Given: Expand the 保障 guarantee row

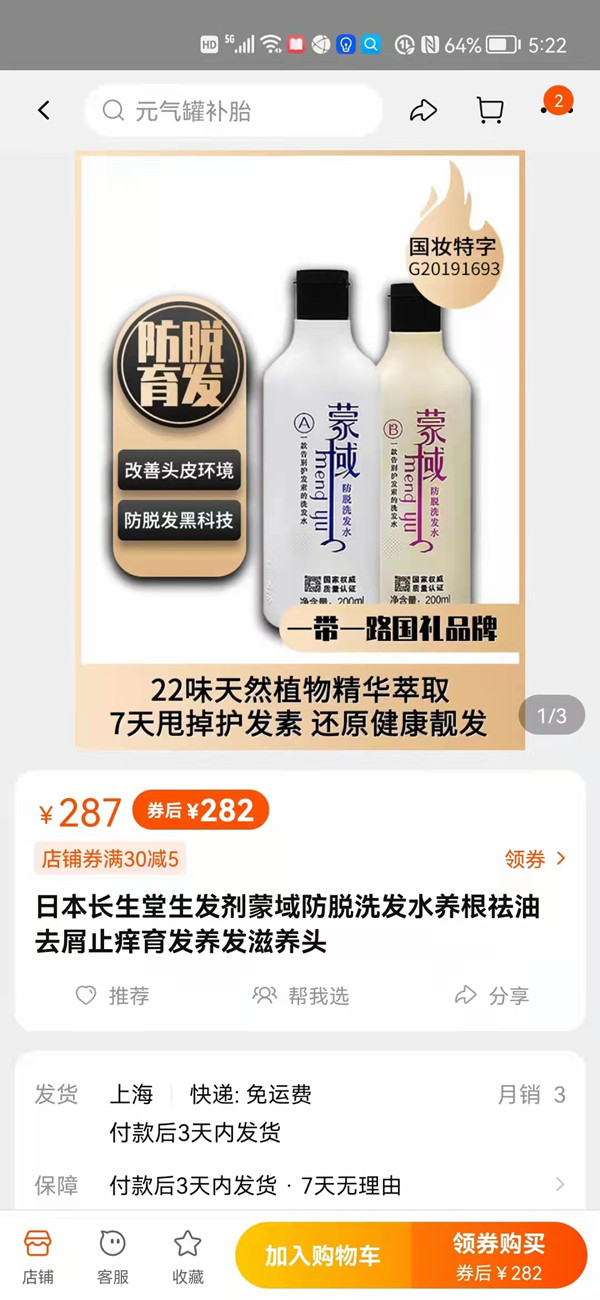Looking at the screenshot, I should pos(300,1186).
